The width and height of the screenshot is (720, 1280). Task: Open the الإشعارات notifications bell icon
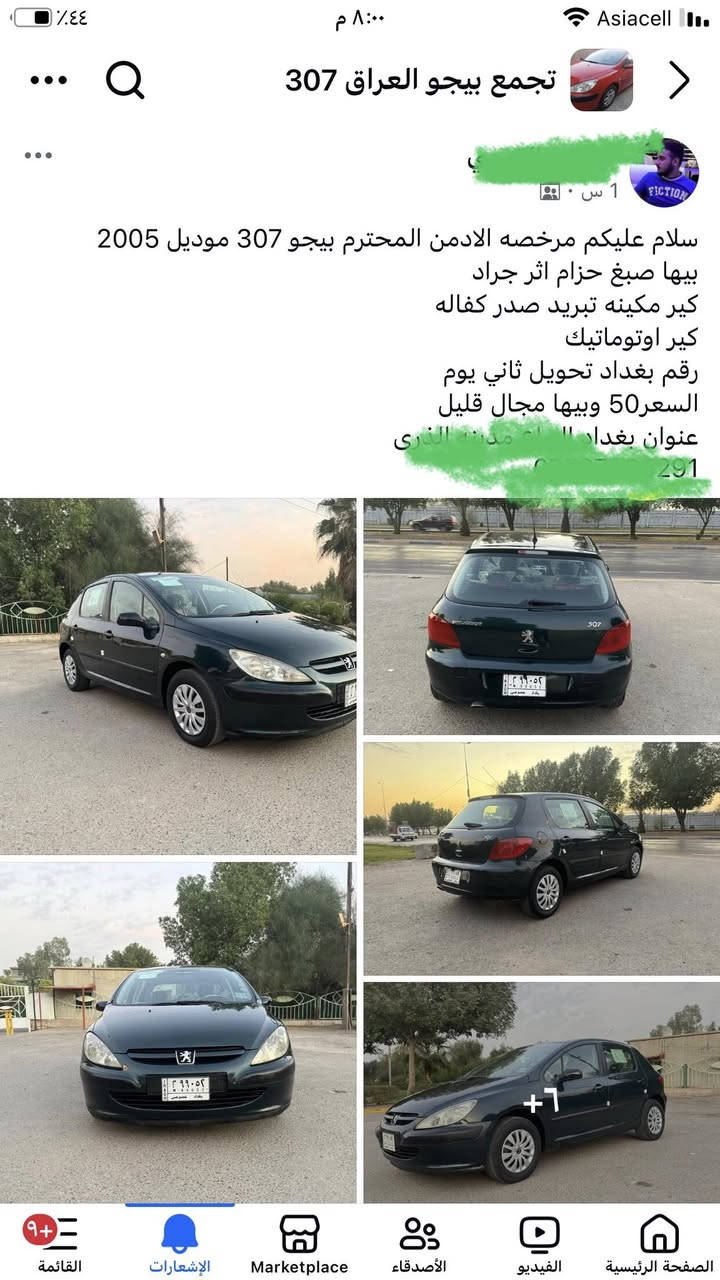click(x=180, y=1232)
